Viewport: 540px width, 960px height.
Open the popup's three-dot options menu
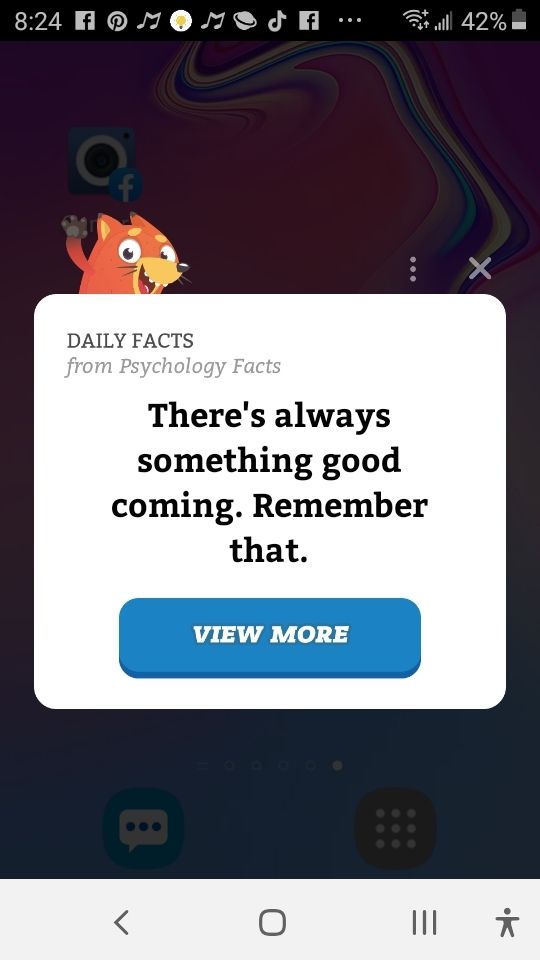(x=413, y=269)
